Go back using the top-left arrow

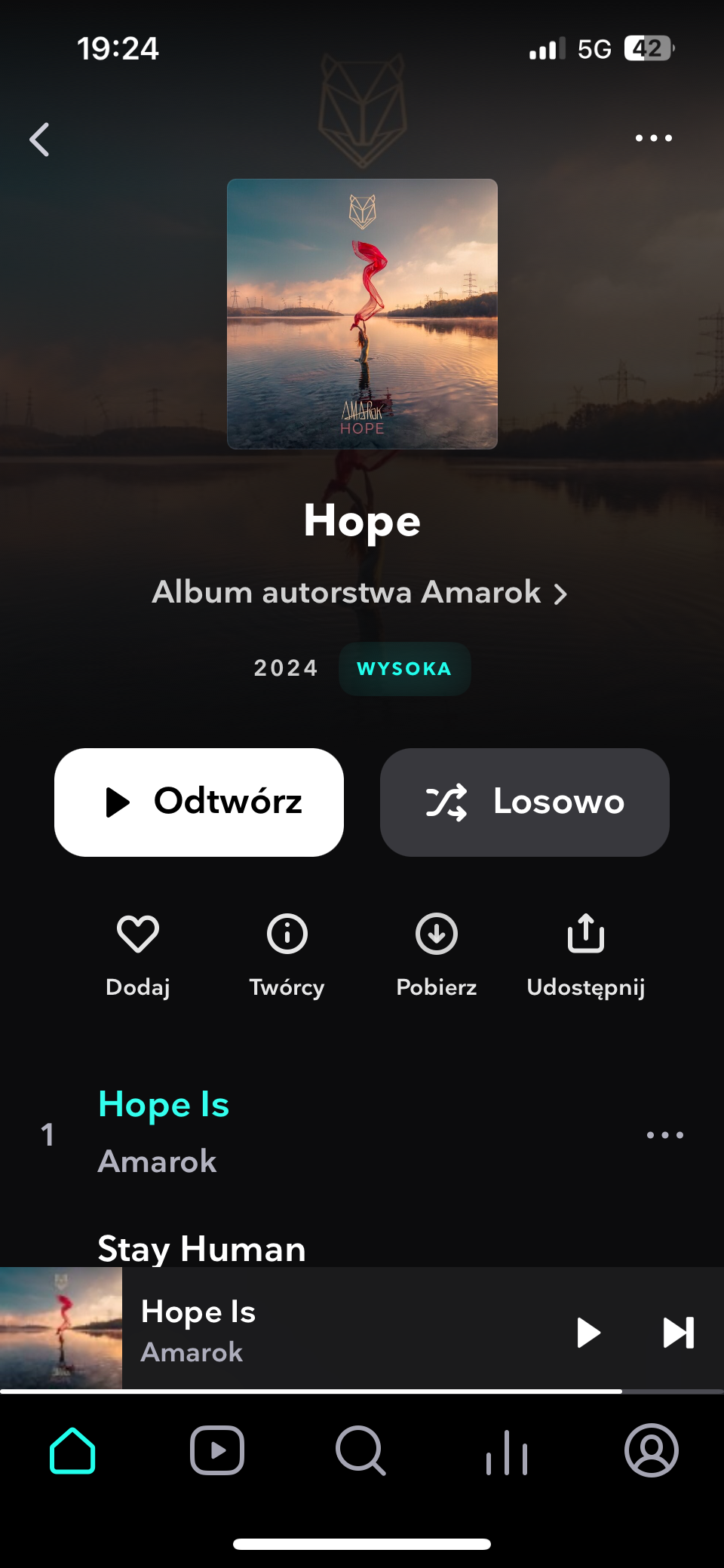40,140
